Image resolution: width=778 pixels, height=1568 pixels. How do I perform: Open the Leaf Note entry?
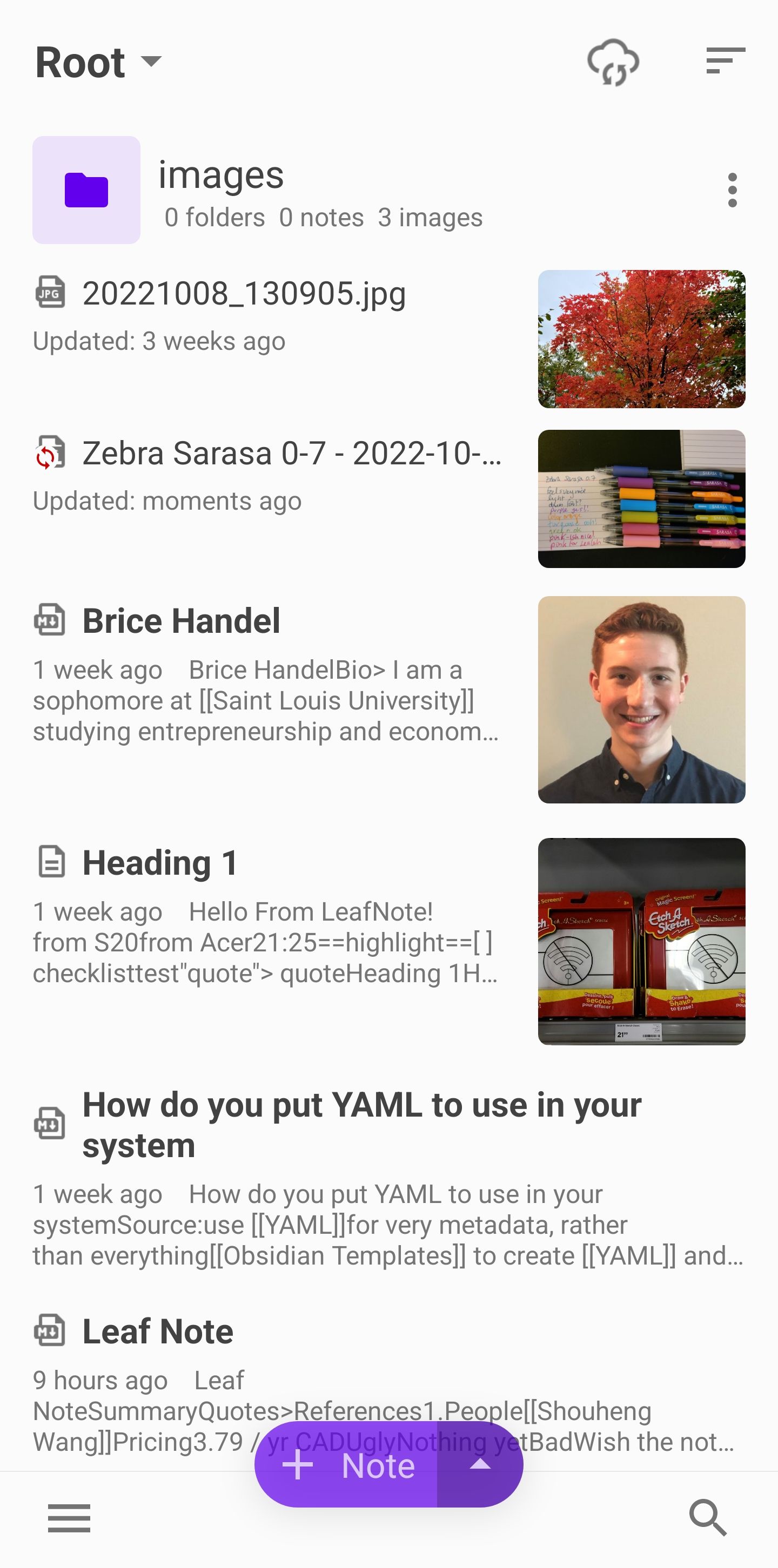coord(158,1332)
